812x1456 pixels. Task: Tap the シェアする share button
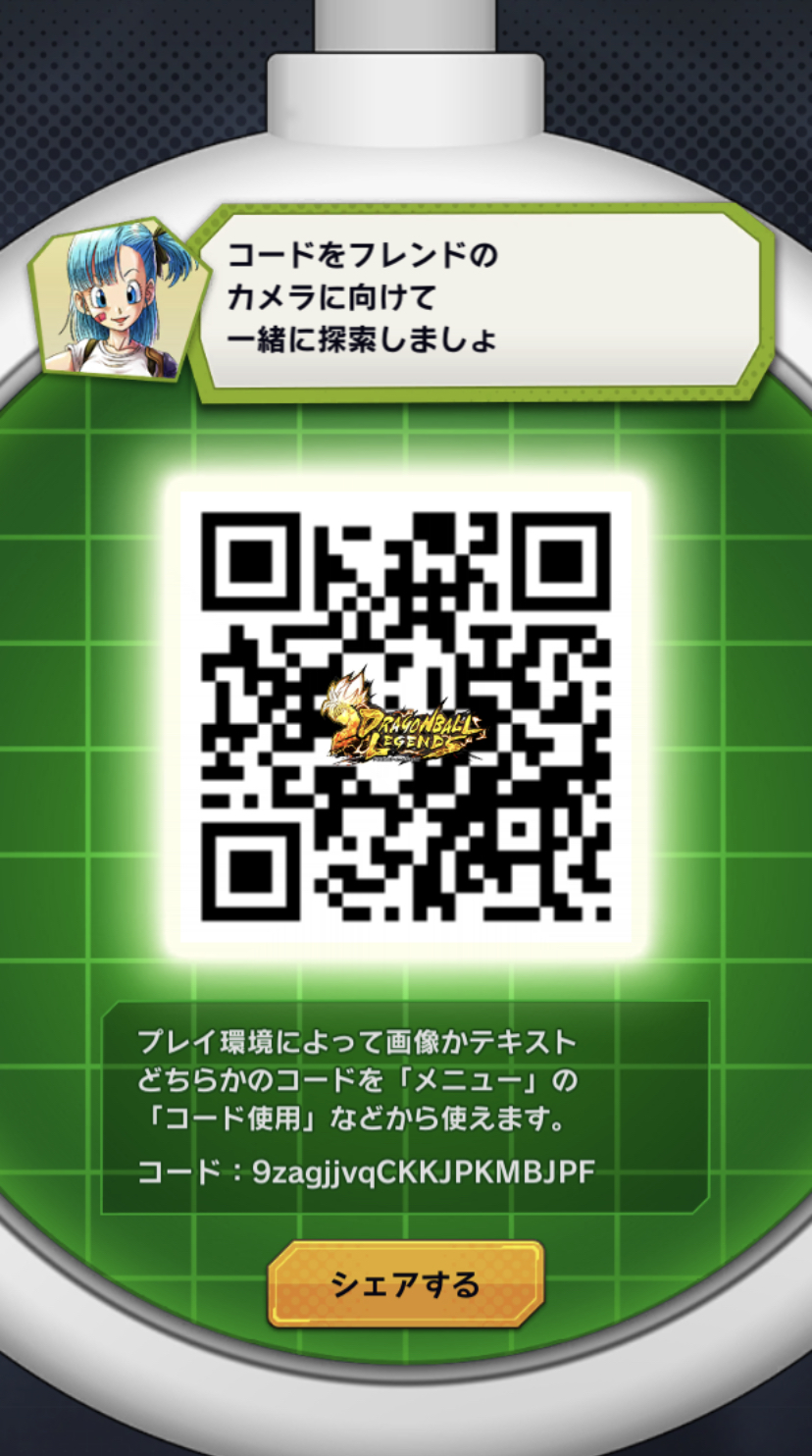coord(406,1284)
